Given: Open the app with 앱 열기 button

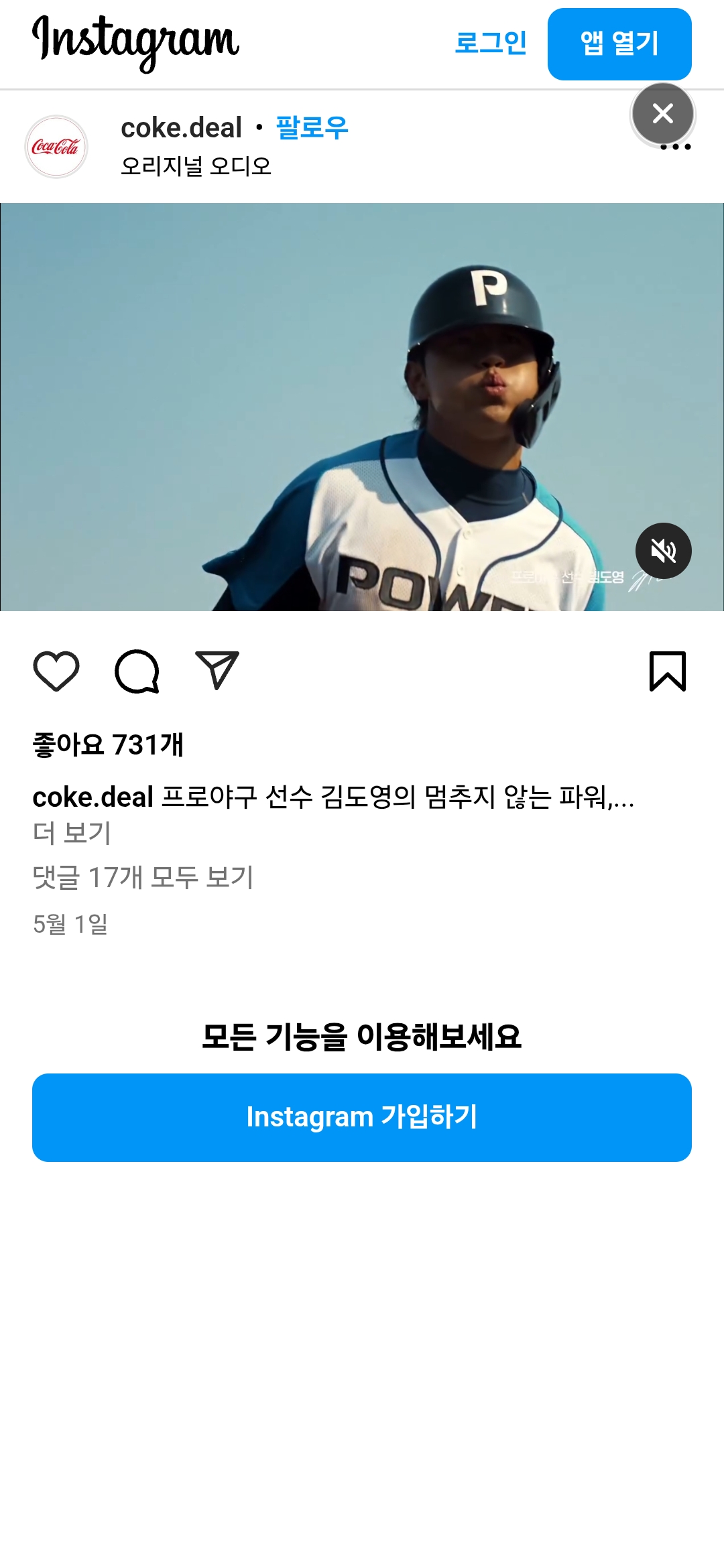Looking at the screenshot, I should tap(619, 44).
